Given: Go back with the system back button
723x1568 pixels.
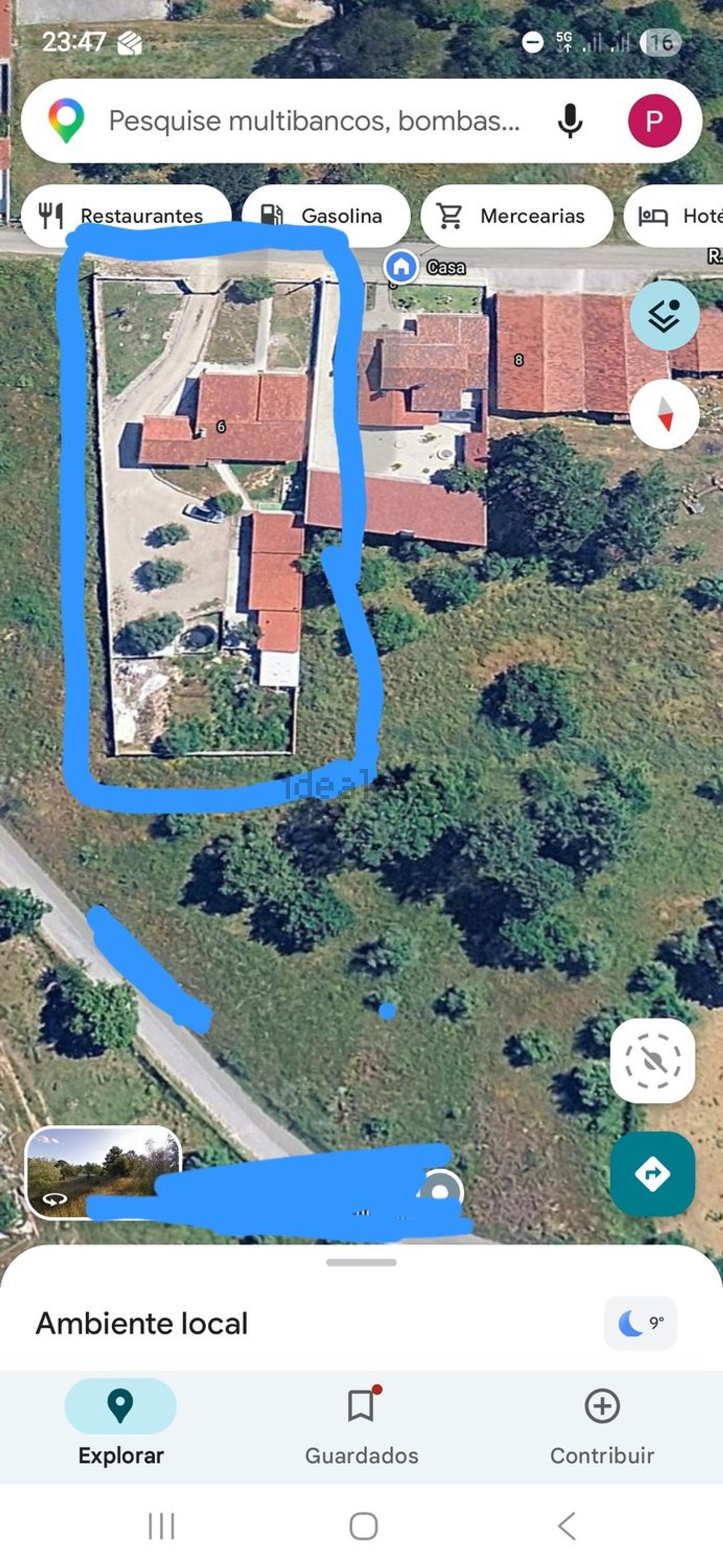Looking at the screenshot, I should click(x=566, y=1526).
